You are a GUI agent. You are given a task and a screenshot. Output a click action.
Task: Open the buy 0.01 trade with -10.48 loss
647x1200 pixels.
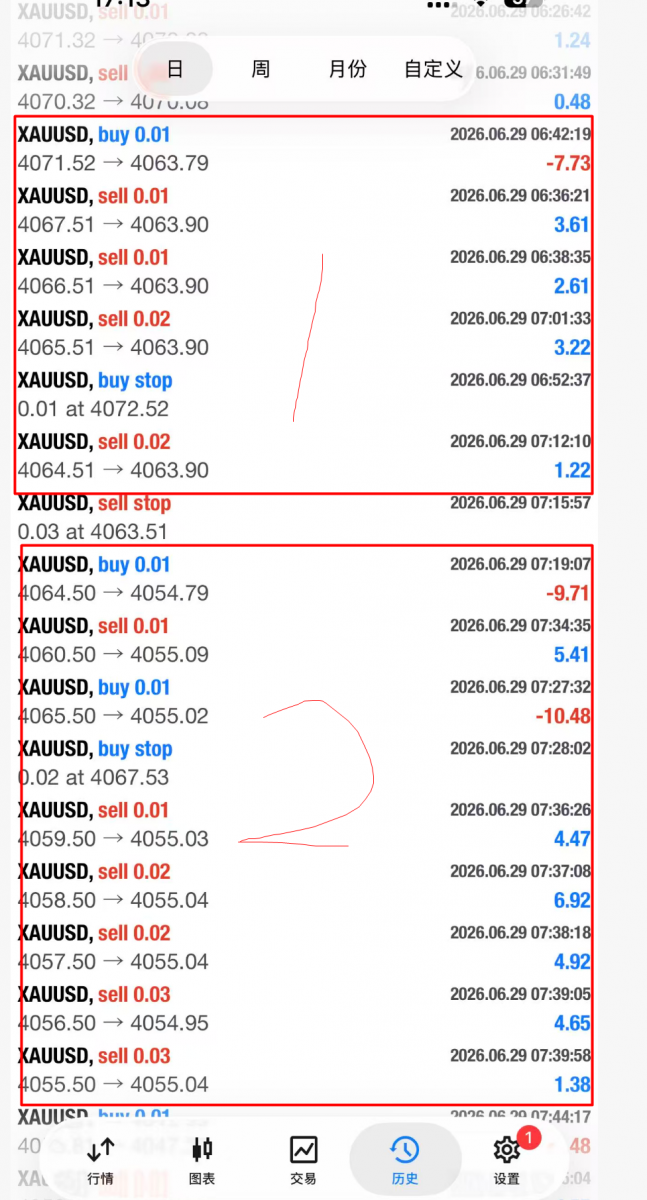pyautogui.click(x=304, y=701)
